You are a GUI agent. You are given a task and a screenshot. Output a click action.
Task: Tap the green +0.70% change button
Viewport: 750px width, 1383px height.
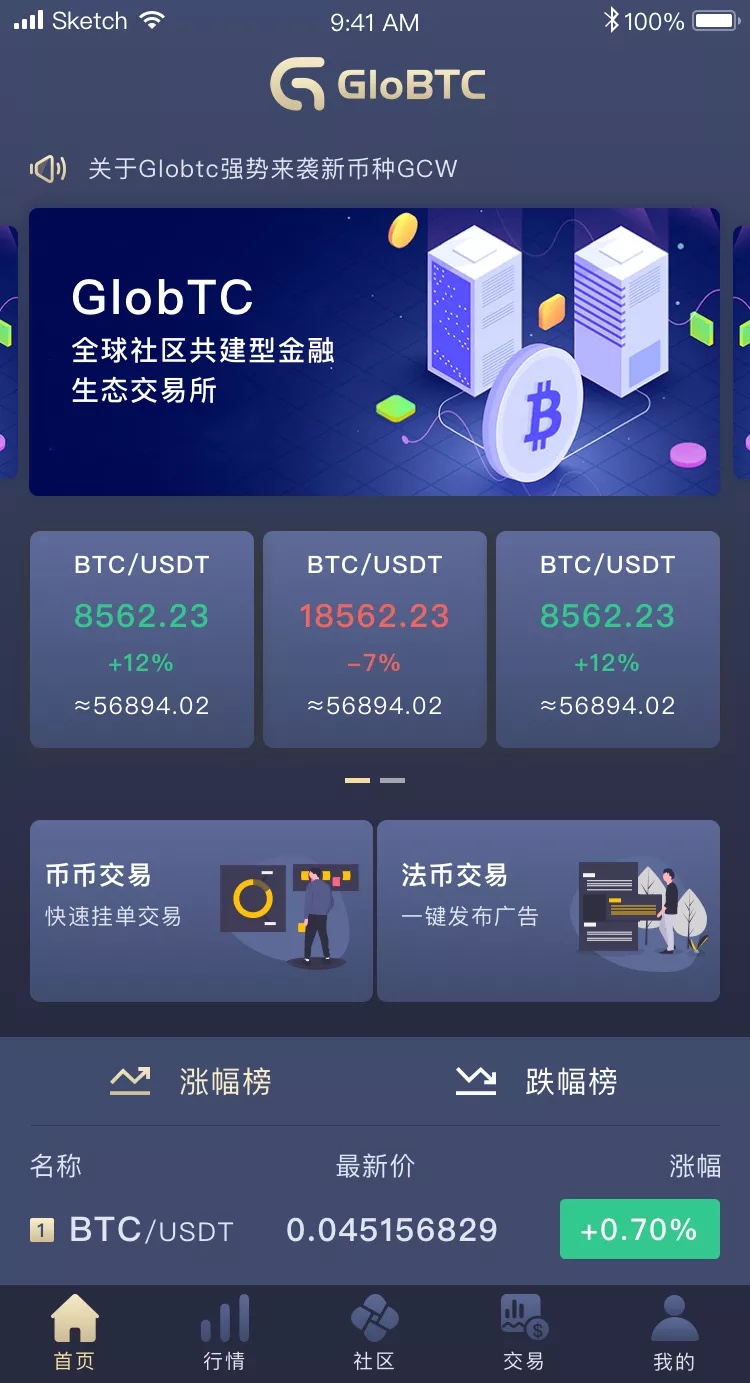tap(638, 1230)
